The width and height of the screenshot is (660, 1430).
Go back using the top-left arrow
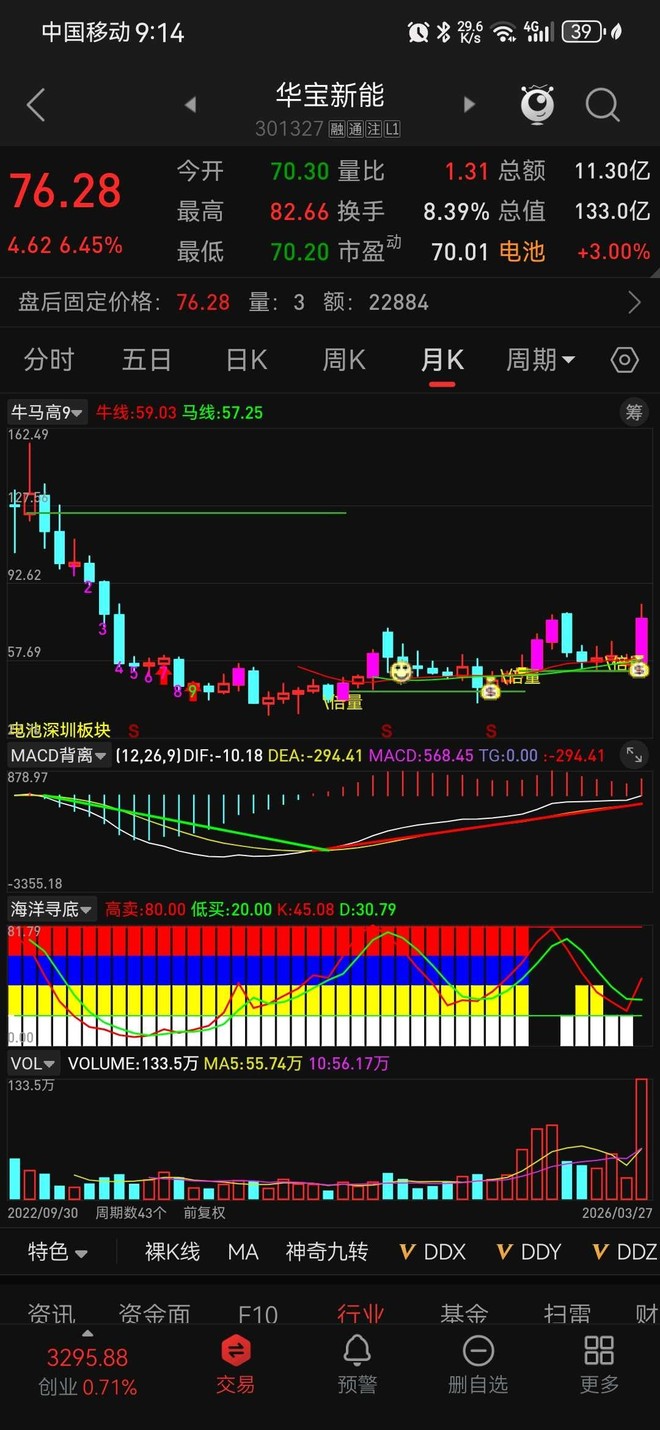pos(36,105)
